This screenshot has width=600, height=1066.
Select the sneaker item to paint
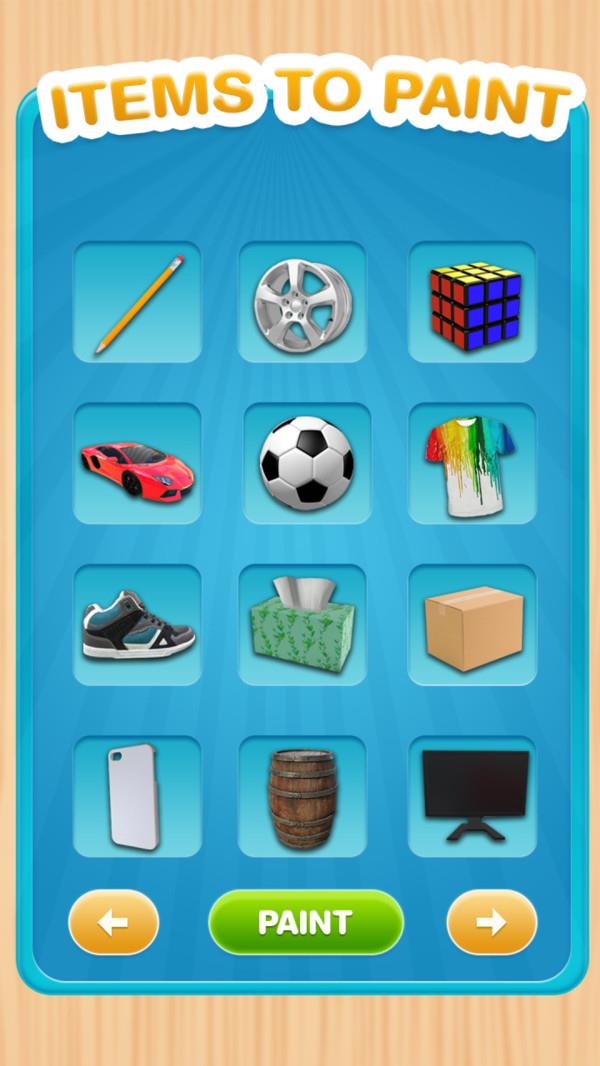(x=137, y=625)
